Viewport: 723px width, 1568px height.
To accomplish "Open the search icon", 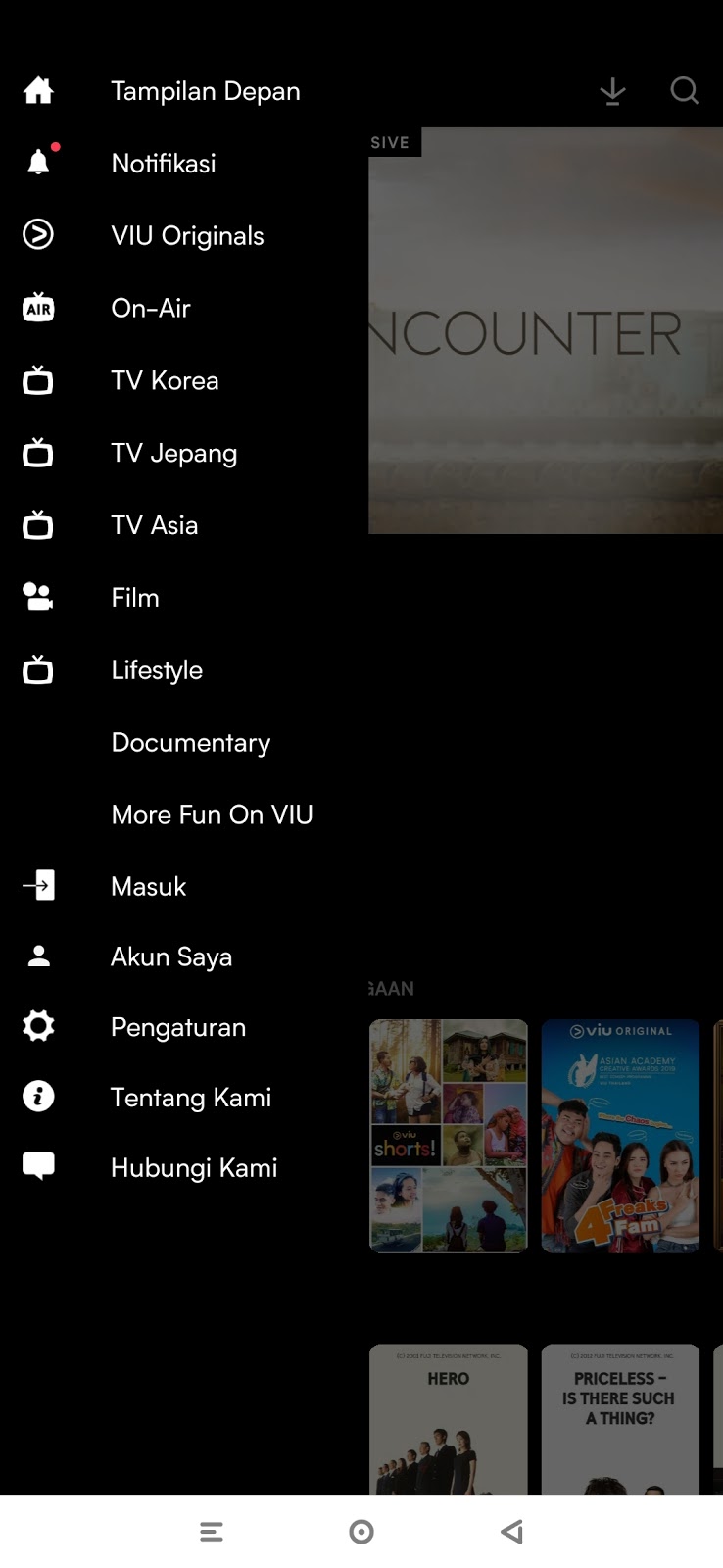I will tap(684, 91).
